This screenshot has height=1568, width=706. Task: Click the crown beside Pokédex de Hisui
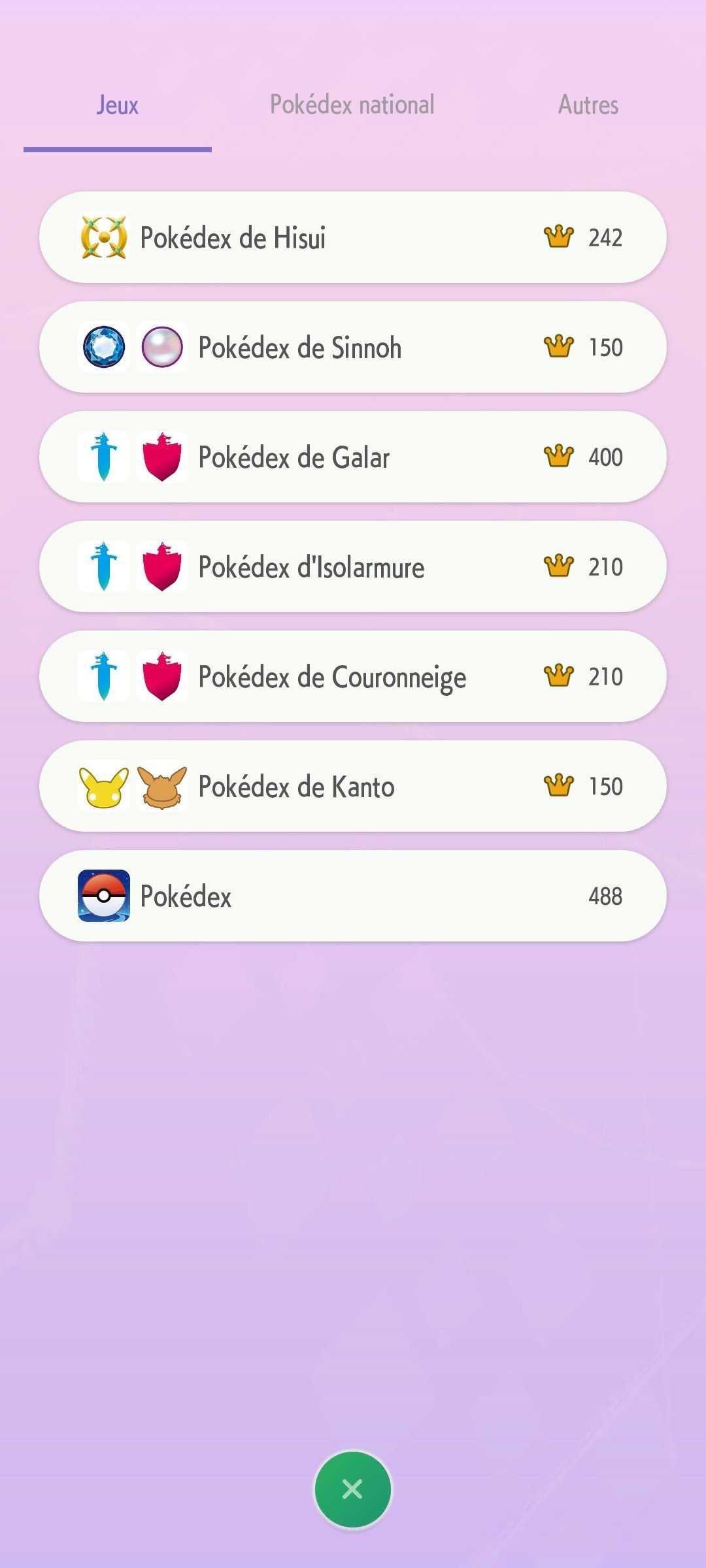pyautogui.click(x=559, y=237)
